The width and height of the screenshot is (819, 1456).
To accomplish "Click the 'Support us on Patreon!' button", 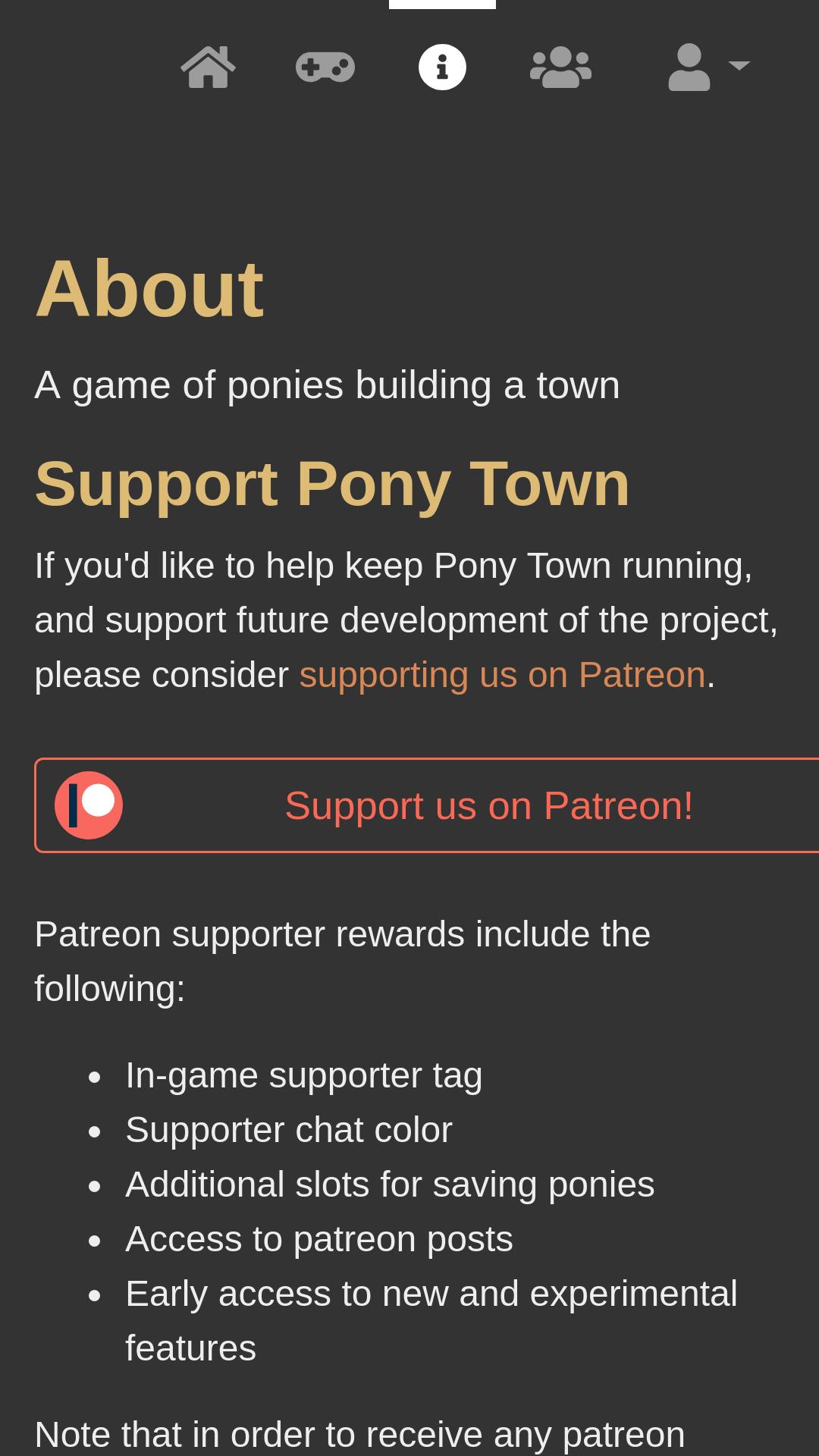I will (x=489, y=805).
